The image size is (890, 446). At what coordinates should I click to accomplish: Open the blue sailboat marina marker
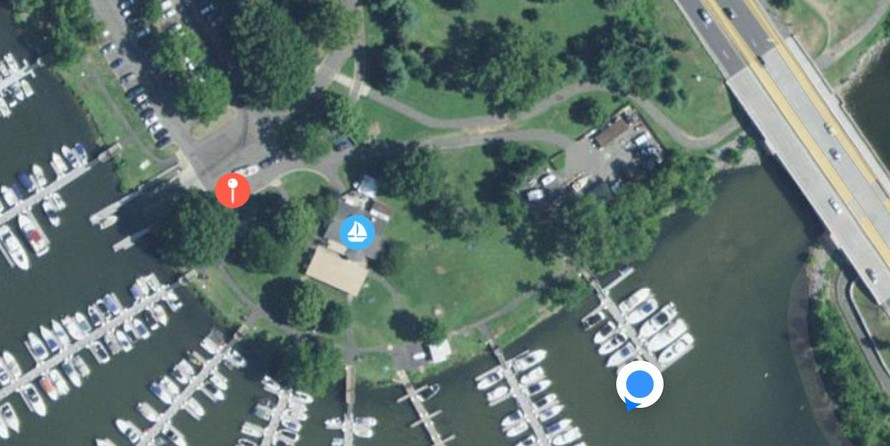[x=357, y=232]
